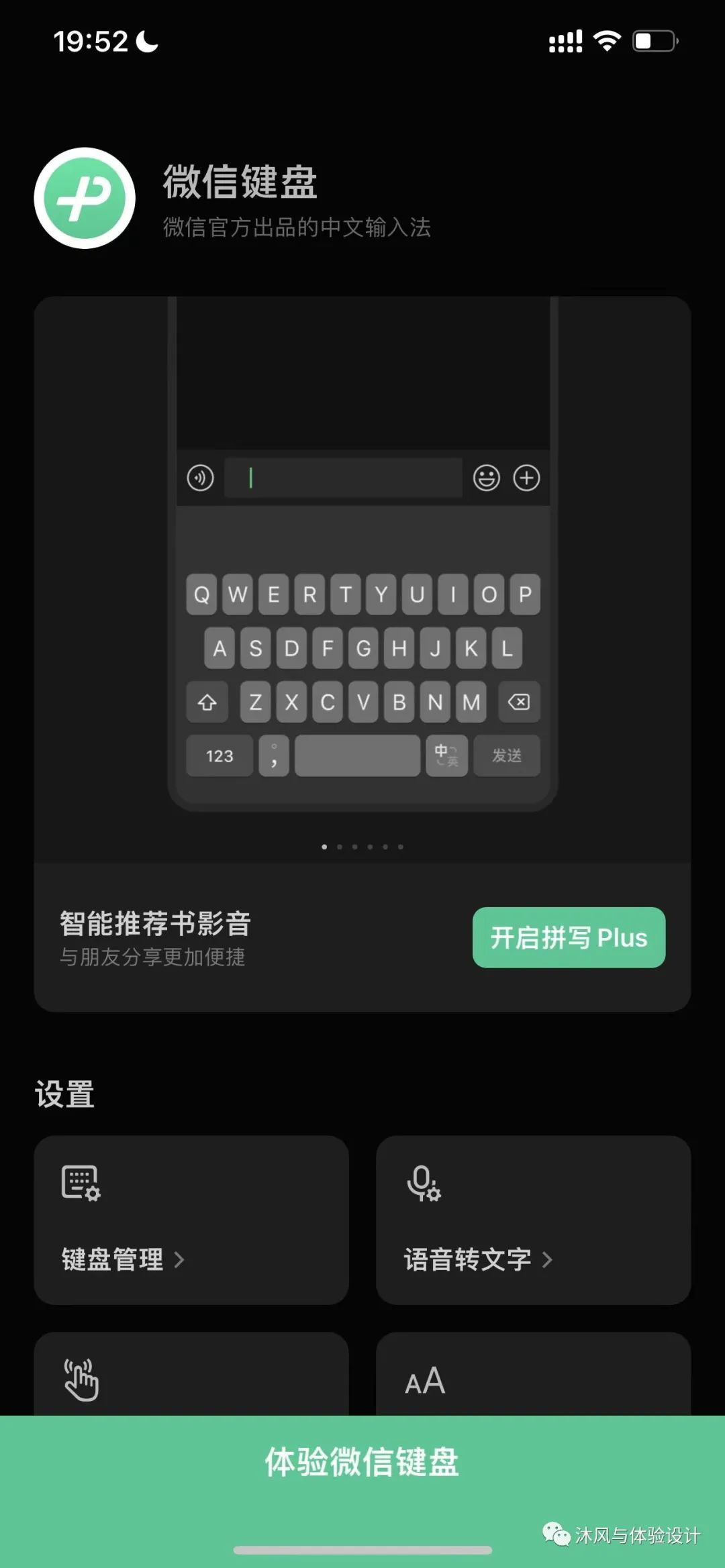The height and width of the screenshot is (1568, 725).
Task: Tap the carousel page indicator dots
Action: pyautogui.click(x=362, y=847)
